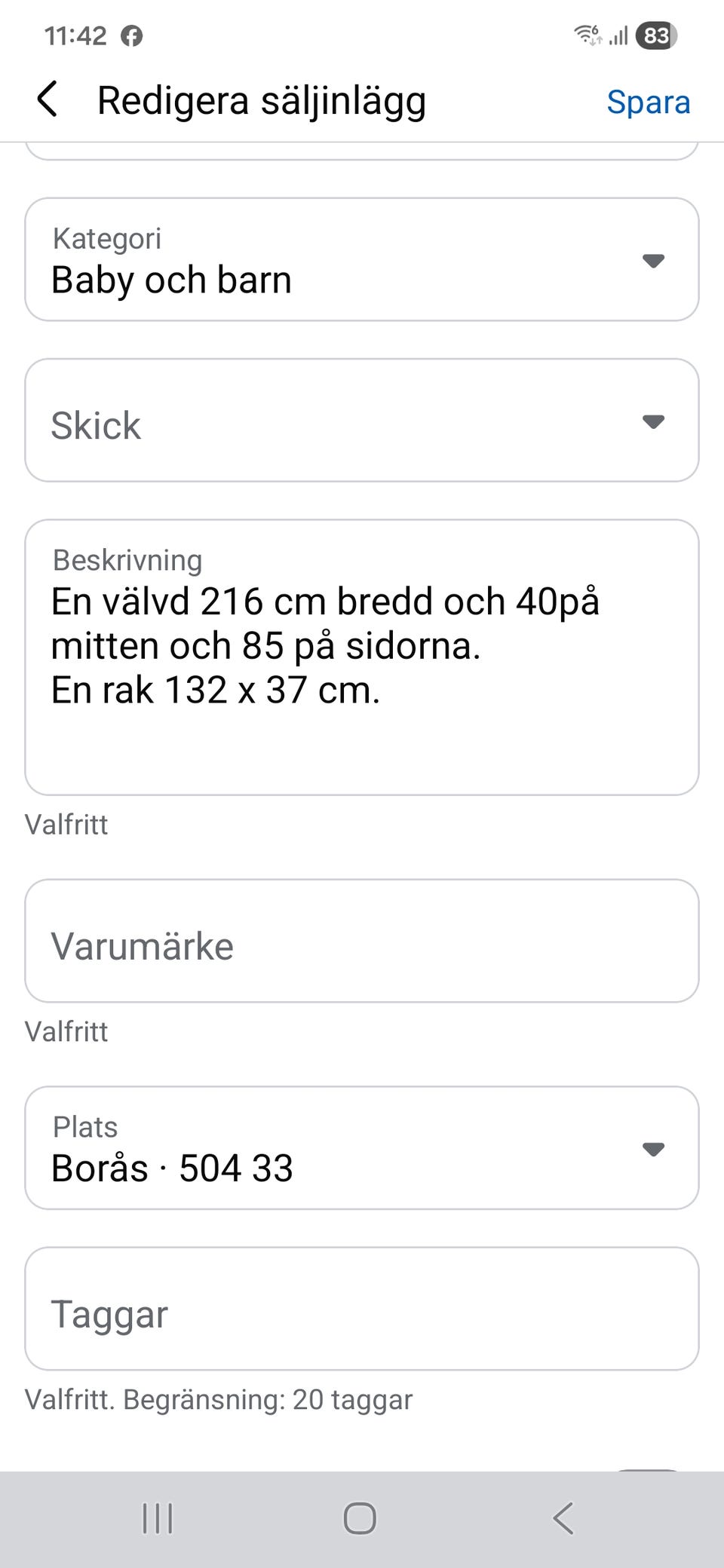Go to the home screen
The width and height of the screenshot is (724, 1568).
pos(360,1518)
